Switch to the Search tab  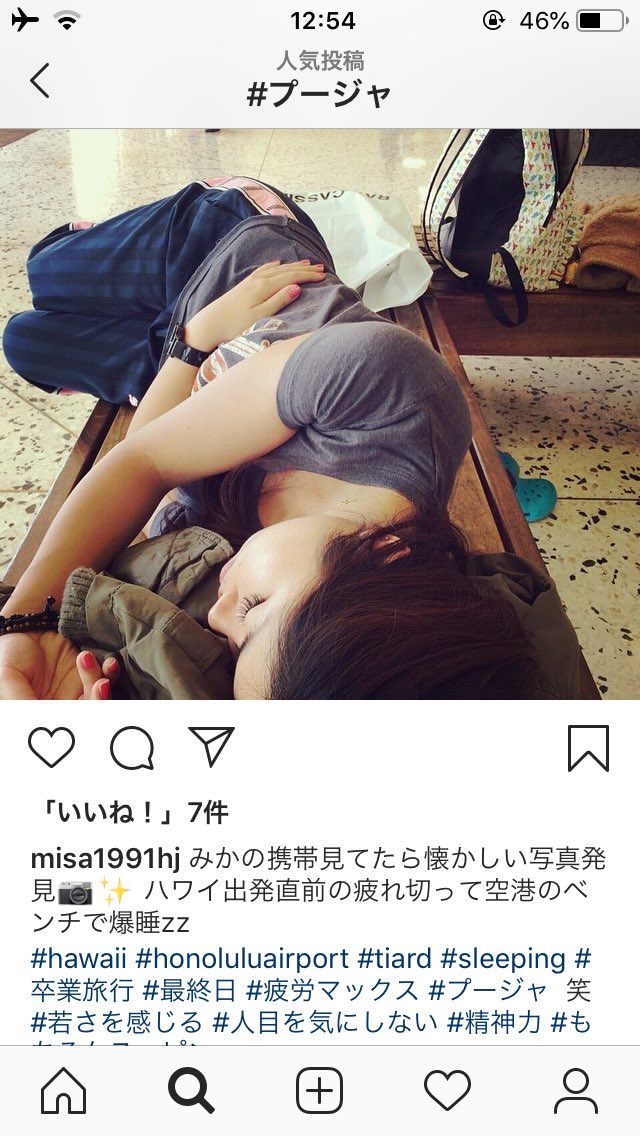click(191, 1091)
